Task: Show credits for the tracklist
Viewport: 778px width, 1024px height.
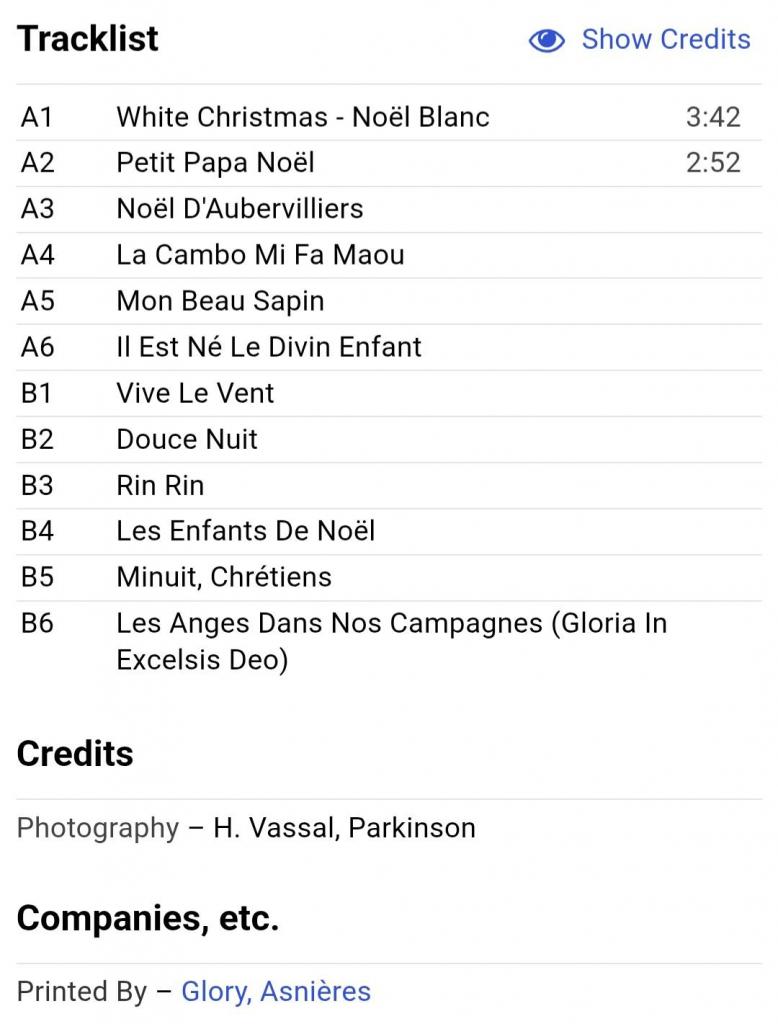Action: coord(640,40)
